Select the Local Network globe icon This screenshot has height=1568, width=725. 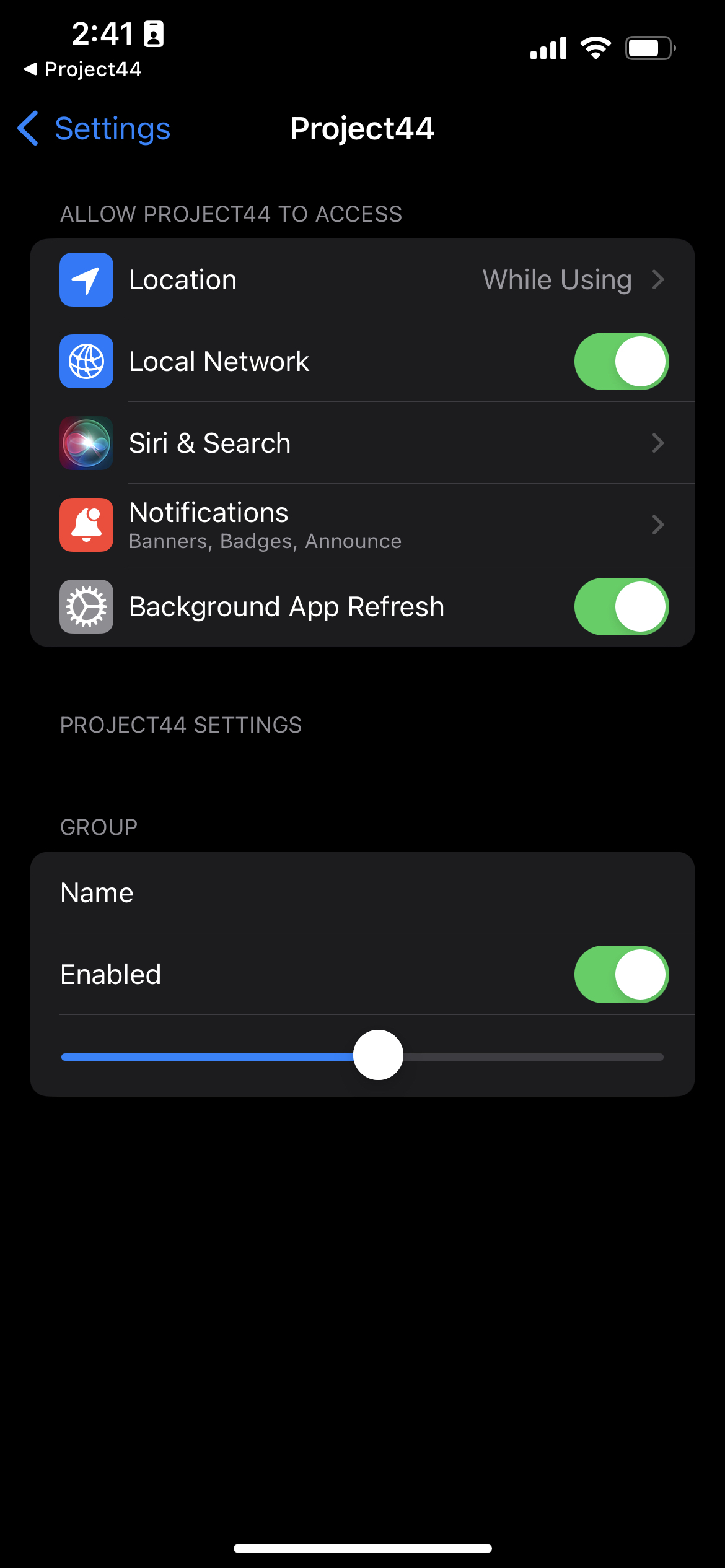(x=86, y=361)
